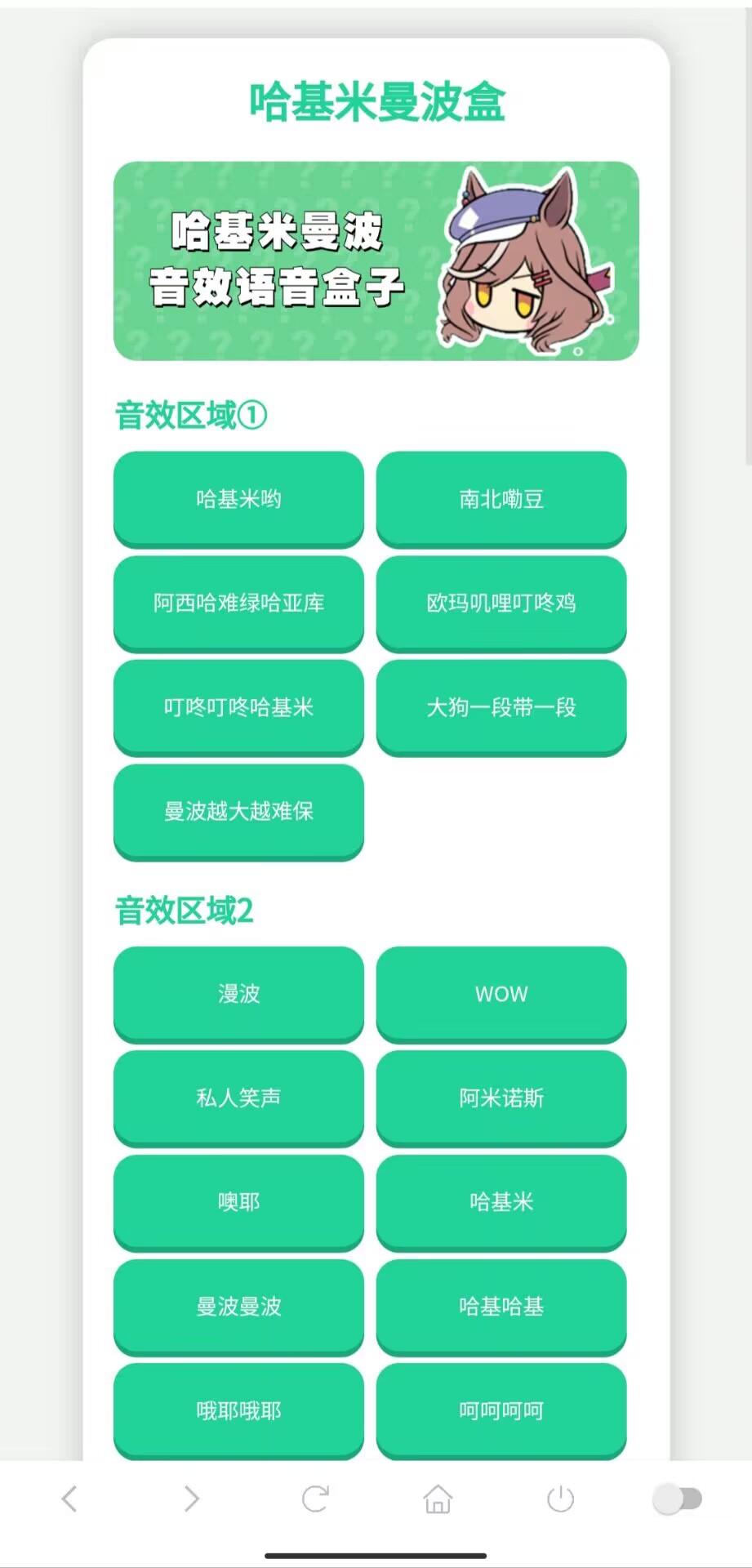Tap the refresh icon
This screenshot has height=1568, width=752.
point(315,1499)
